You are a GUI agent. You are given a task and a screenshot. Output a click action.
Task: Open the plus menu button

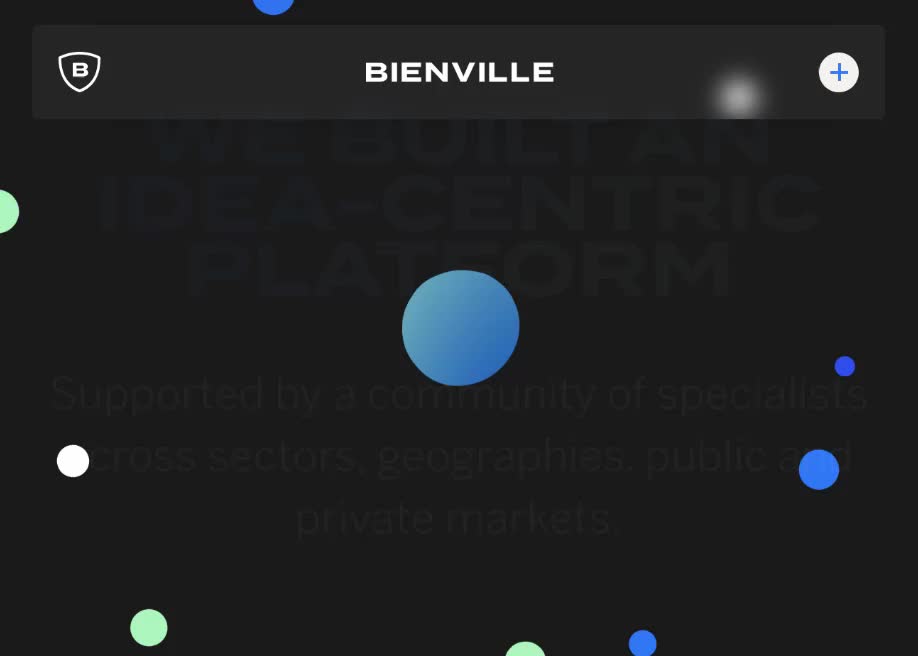838,72
